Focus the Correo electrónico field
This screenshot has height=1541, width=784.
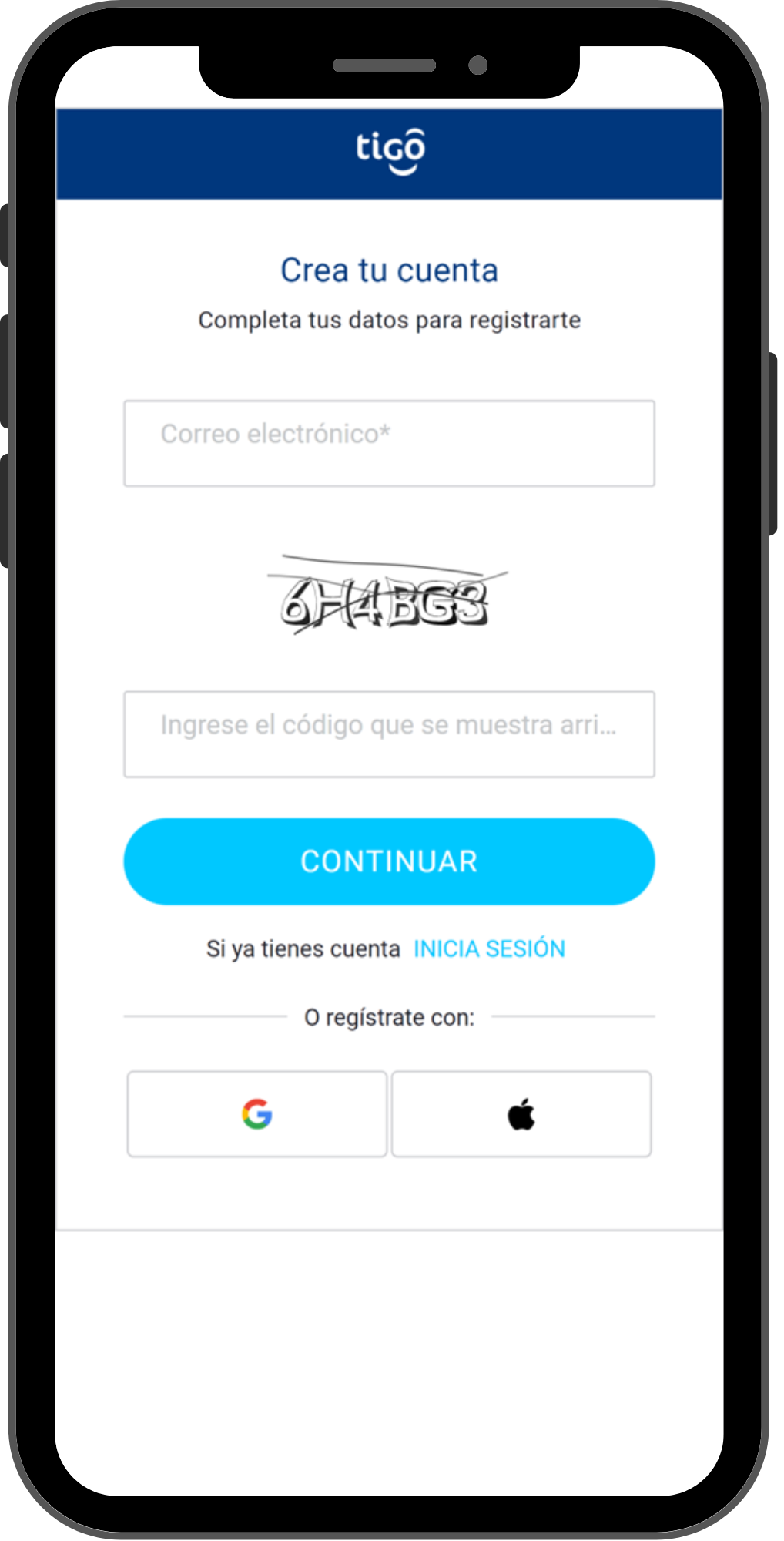[x=389, y=443]
